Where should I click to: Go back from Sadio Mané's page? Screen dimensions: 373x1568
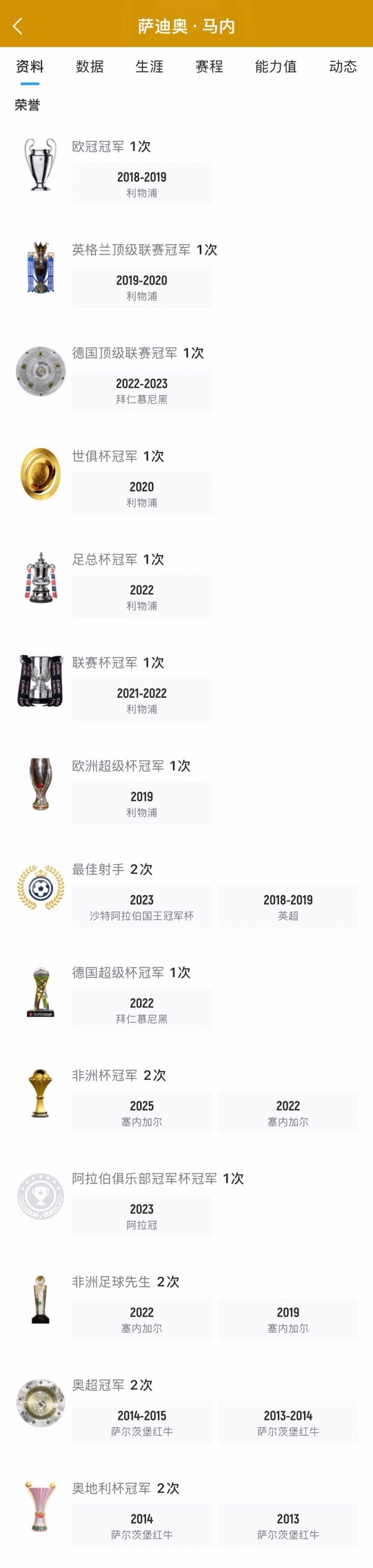click(18, 26)
